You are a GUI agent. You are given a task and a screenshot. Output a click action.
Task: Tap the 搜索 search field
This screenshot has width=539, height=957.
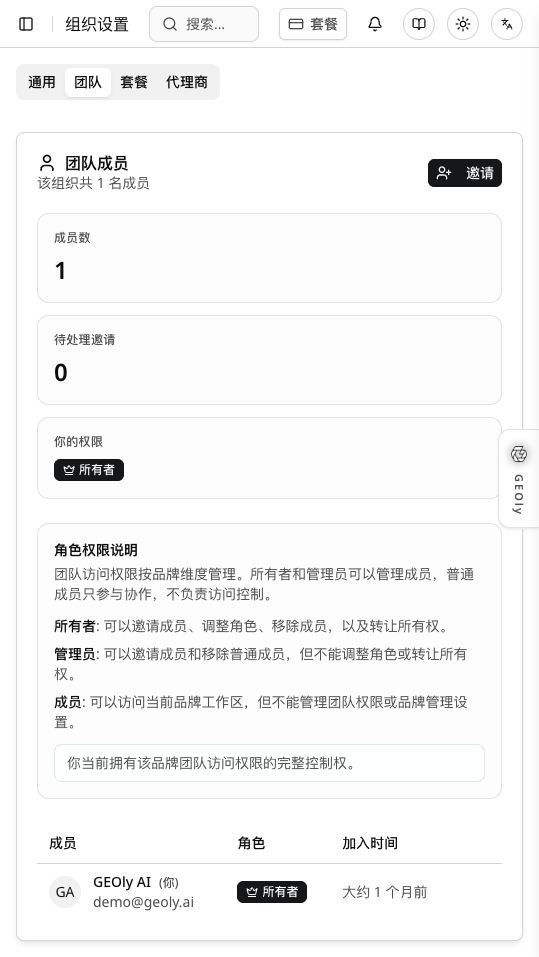[x=204, y=24]
